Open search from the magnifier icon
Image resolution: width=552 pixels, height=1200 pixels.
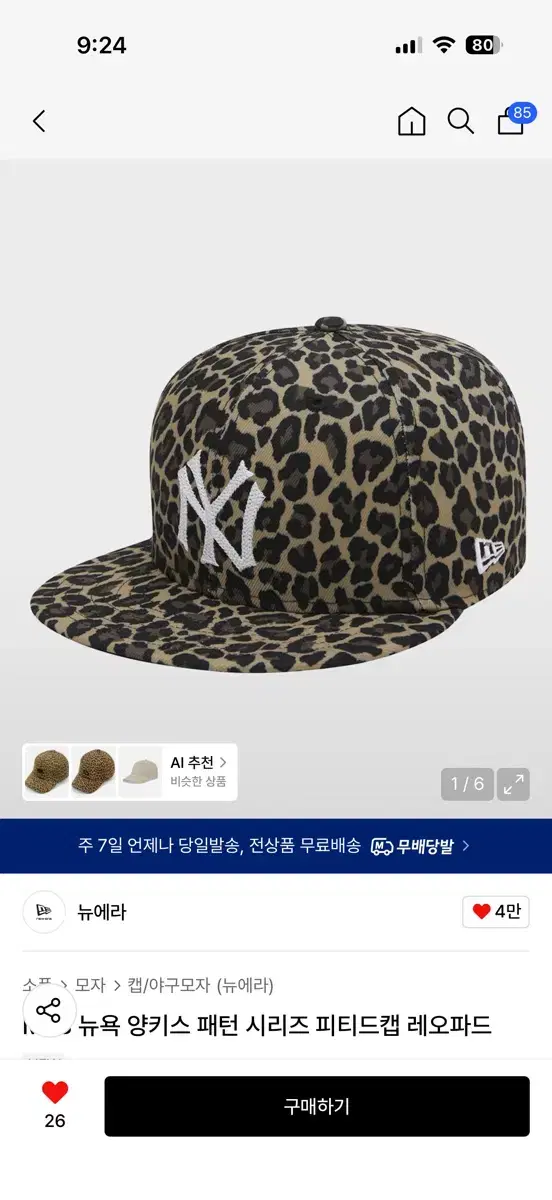click(461, 121)
